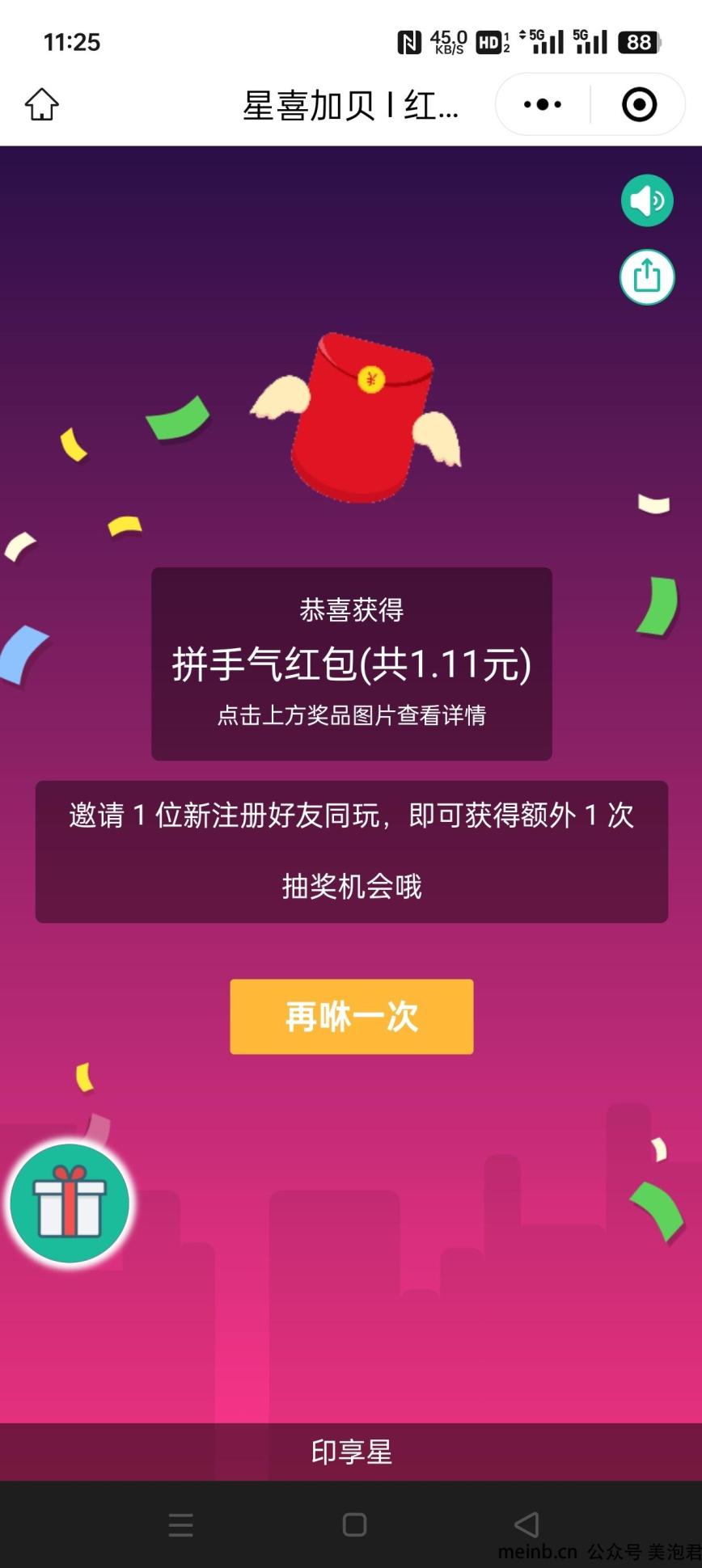Open recent apps from navigation bar
Viewport: 702px width, 1568px height.
(180, 1524)
